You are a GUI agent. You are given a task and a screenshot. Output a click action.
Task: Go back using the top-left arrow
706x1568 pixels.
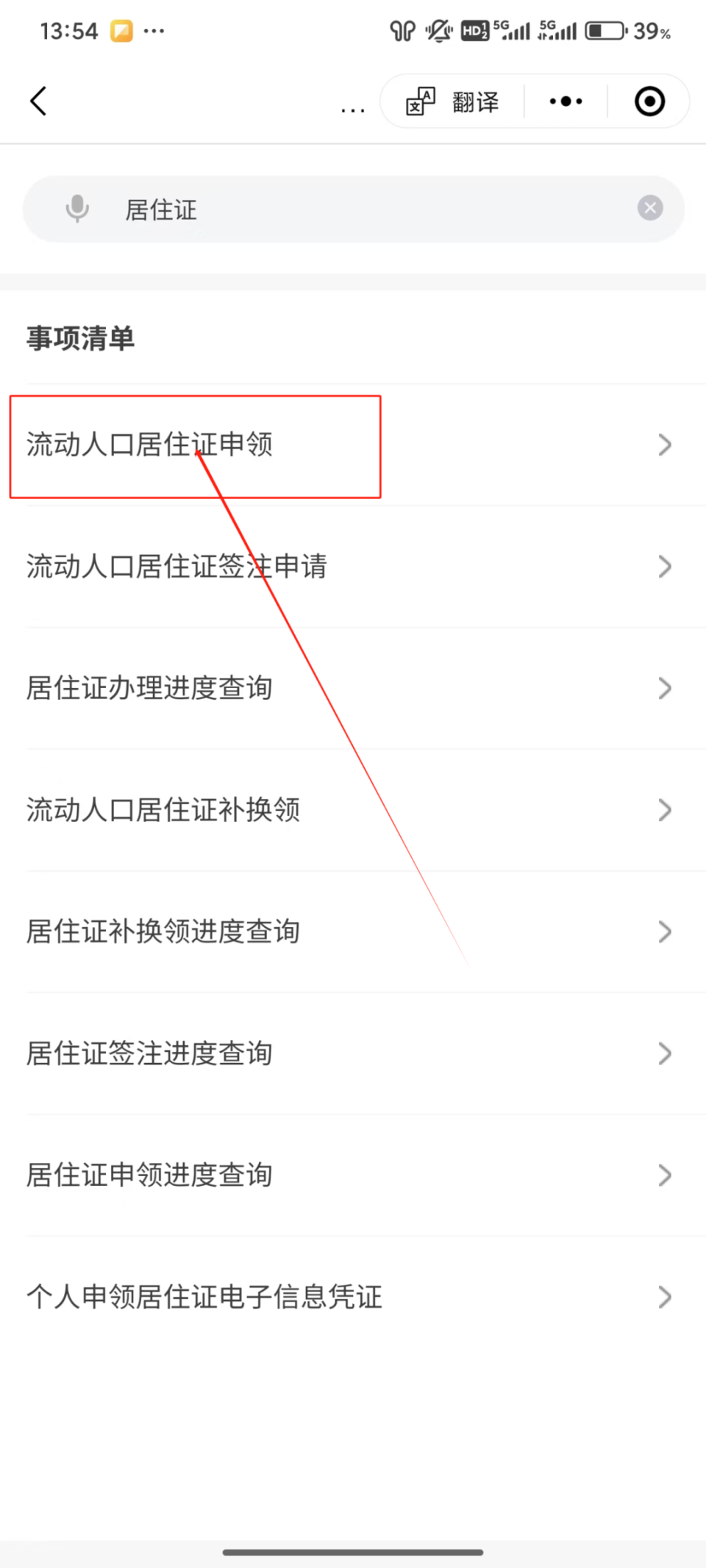pos(38,101)
